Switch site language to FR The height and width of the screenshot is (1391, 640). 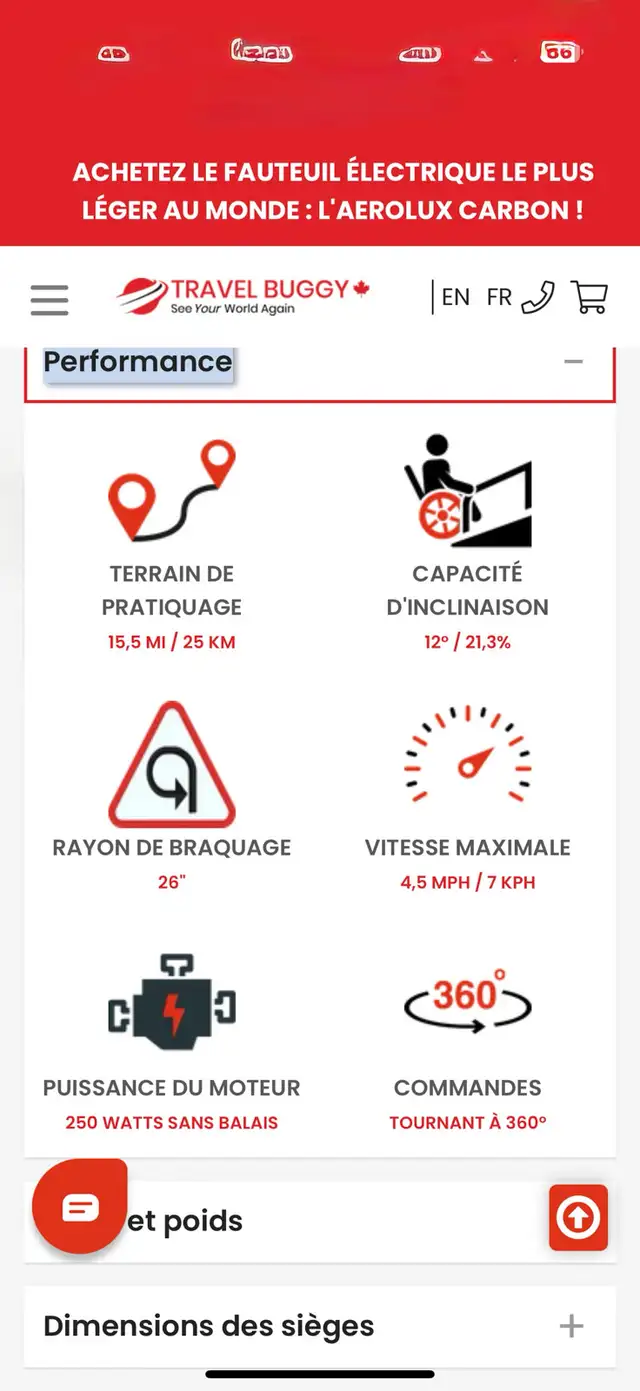tap(499, 297)
